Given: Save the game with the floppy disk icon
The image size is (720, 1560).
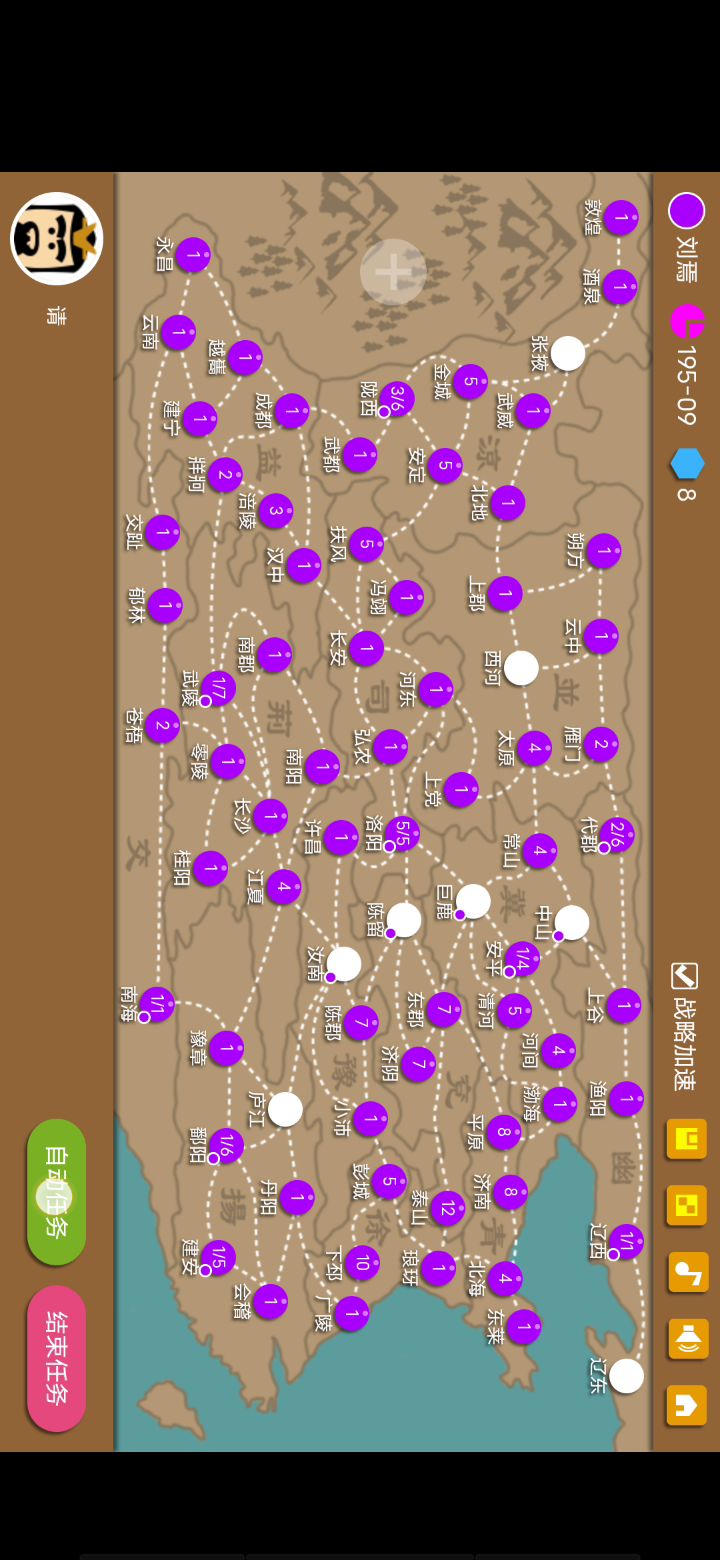Looking at the screenshot, I should (687, 1138).
